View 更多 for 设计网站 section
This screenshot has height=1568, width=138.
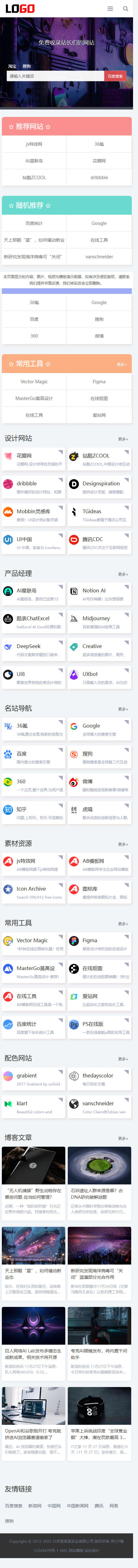123,439
